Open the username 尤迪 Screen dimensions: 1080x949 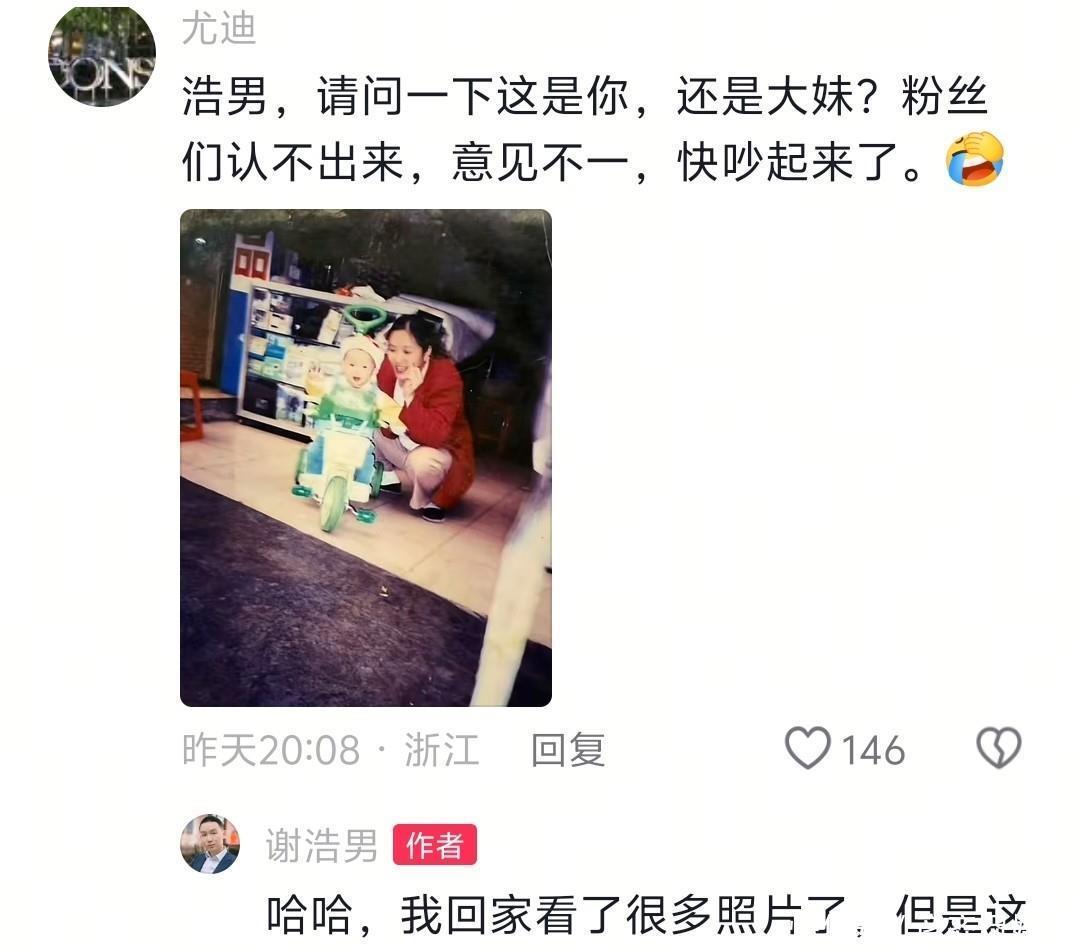(219, 29)
